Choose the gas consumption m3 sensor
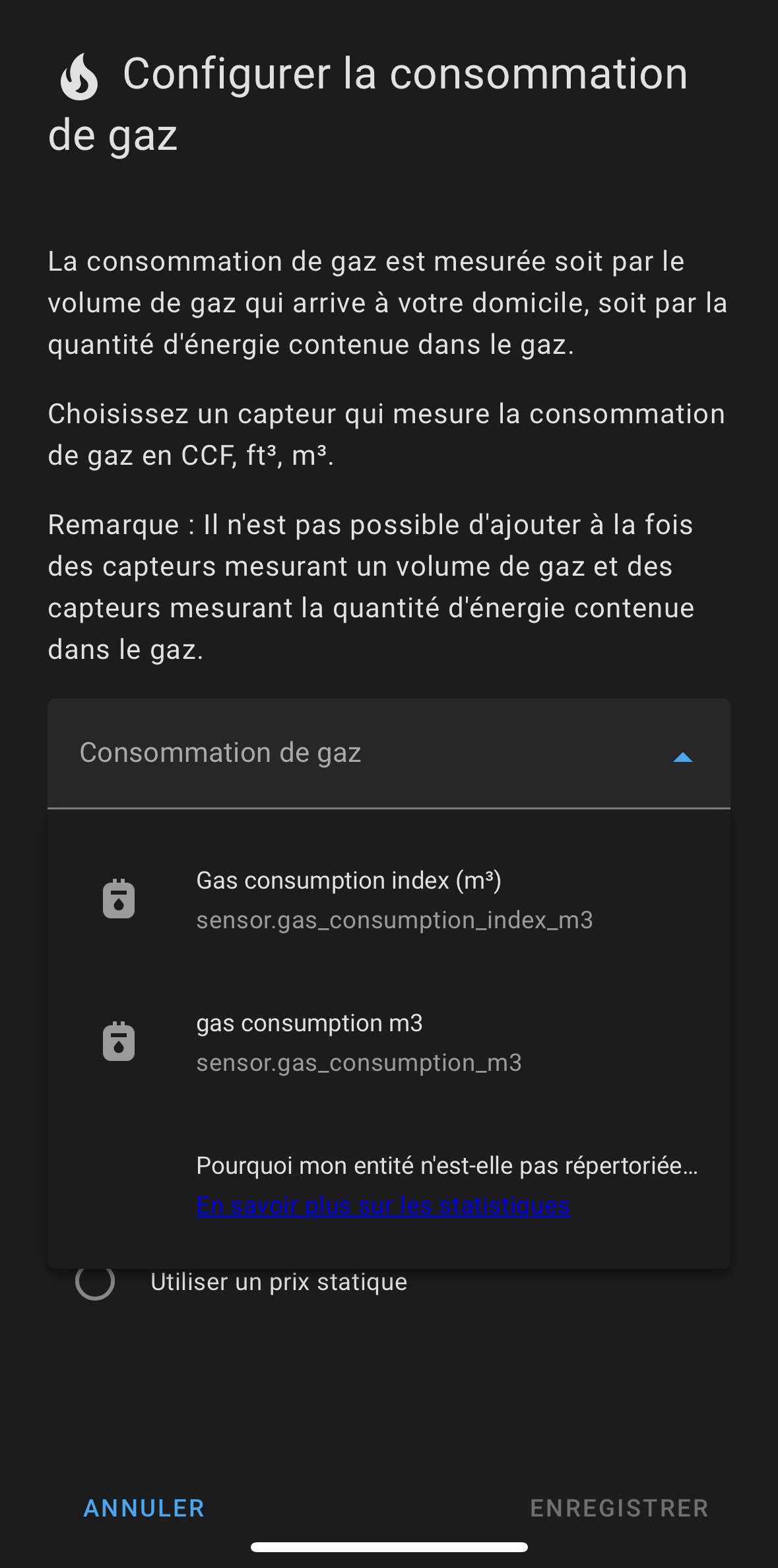The height and width of the screenshot is (1568, 778). 389,1042
